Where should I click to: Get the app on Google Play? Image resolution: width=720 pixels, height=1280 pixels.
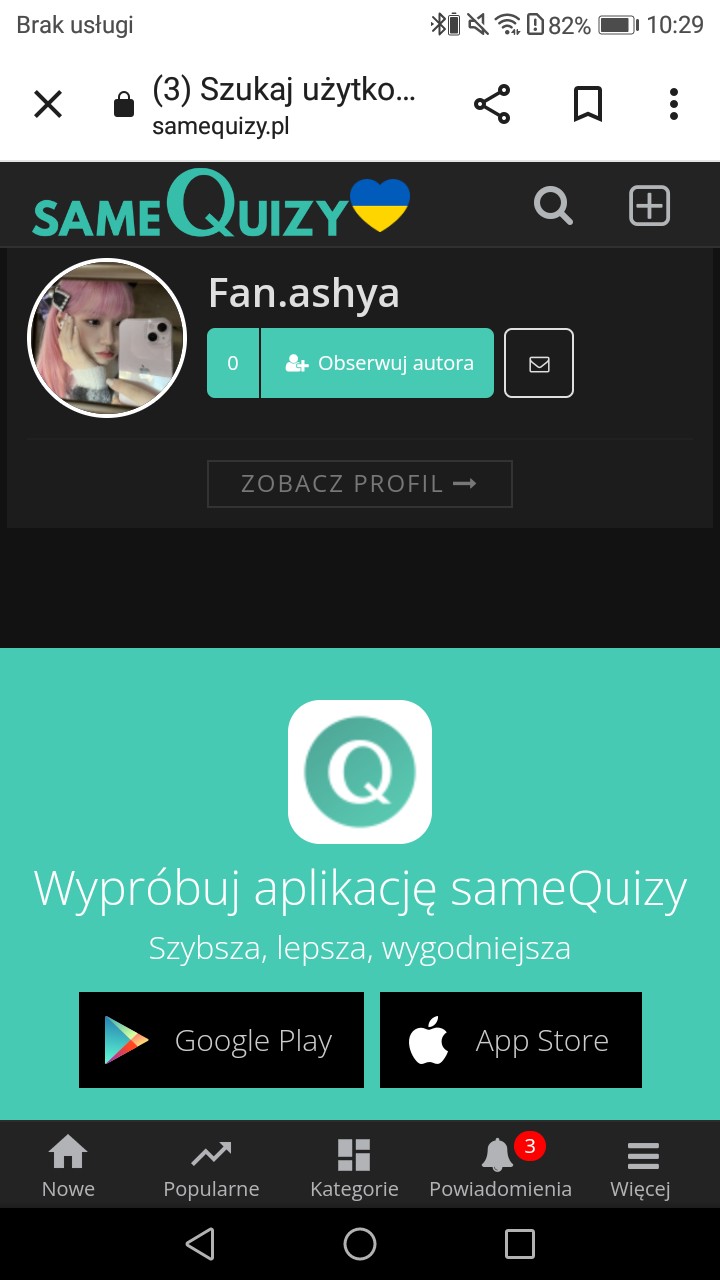(221, 1040)
